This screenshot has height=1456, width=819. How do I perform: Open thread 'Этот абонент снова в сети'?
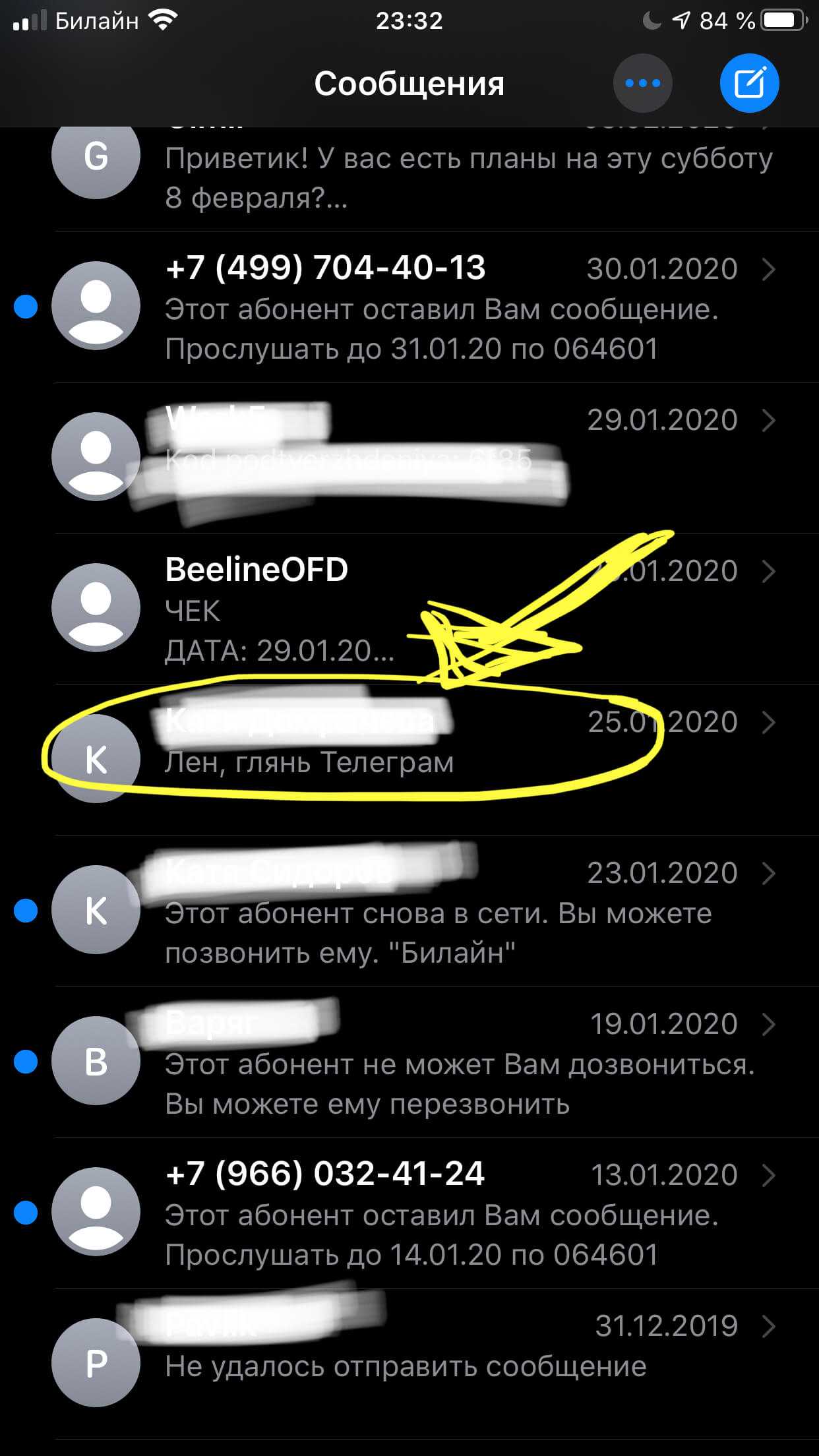pos(435,911)
